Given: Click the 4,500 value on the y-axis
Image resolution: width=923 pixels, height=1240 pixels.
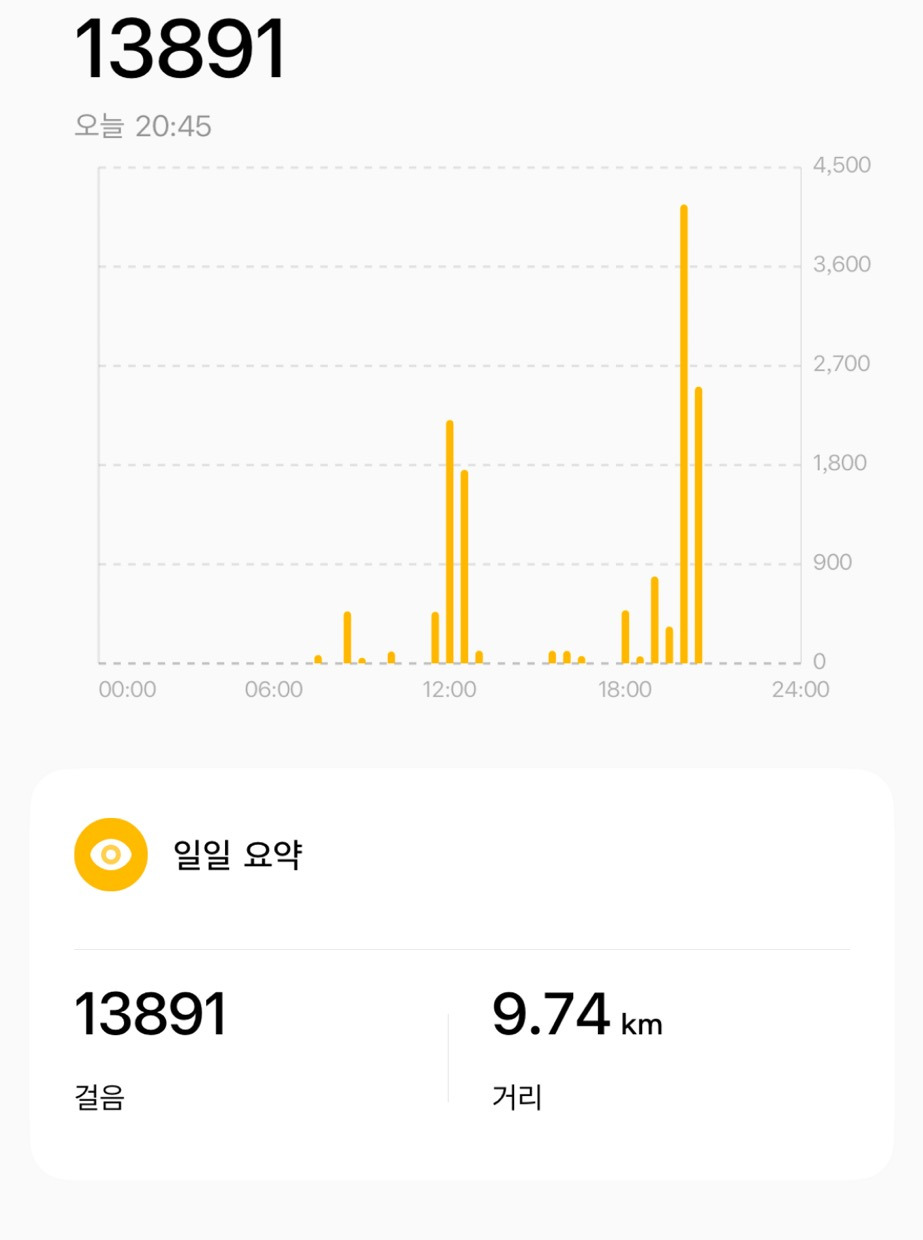Looking at the screenshot, I should [x=841, y=166].
